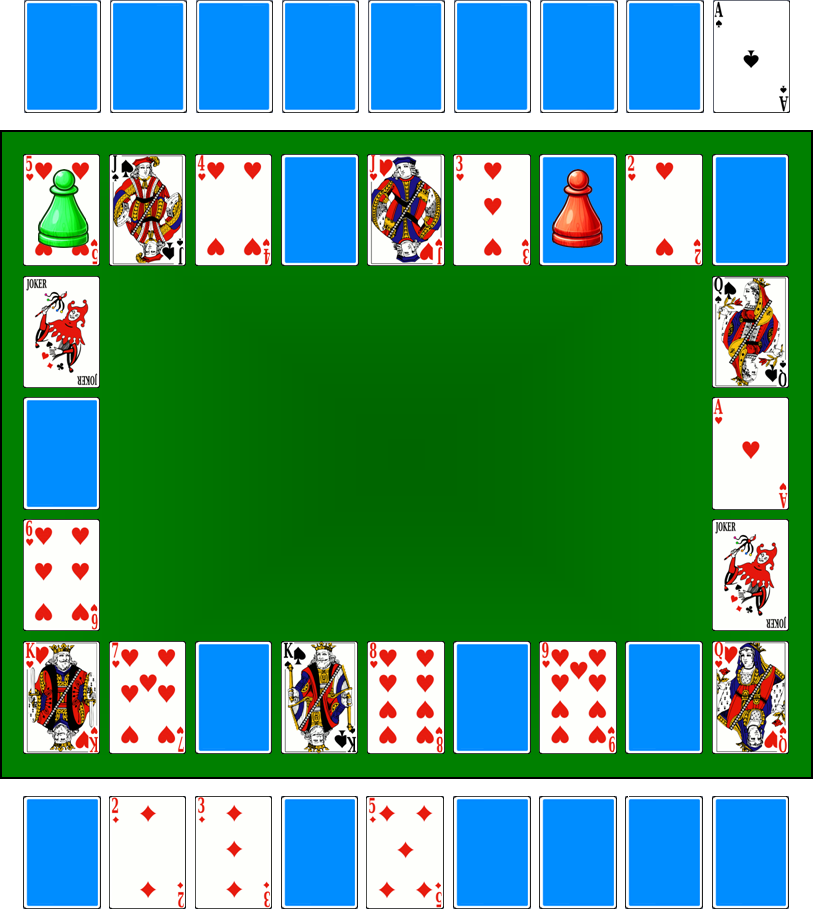Image resolution: width=813 pixels, height=909 pixels.
Task: Tap the Jack of spades board card
Action: pos(147,210)
